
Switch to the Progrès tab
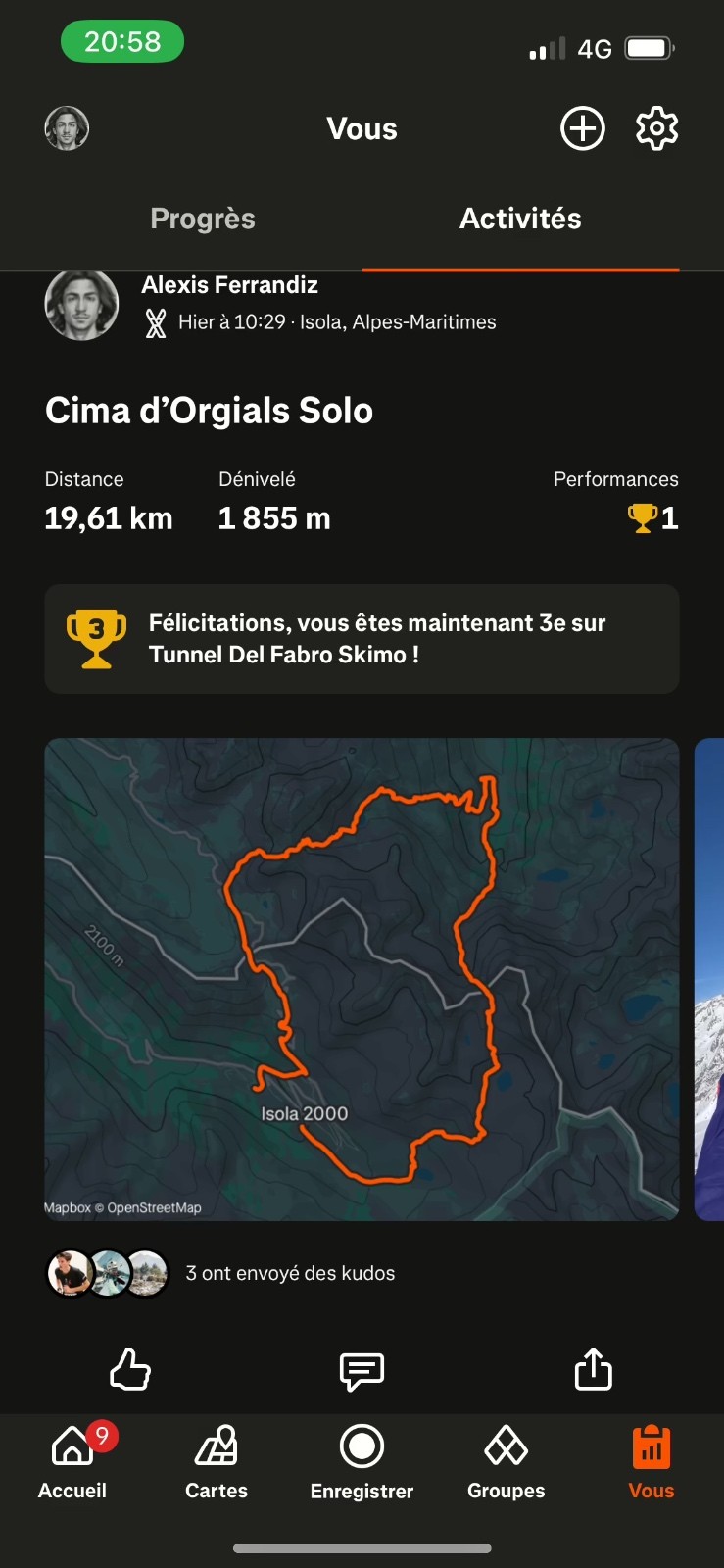pos(203,219)
